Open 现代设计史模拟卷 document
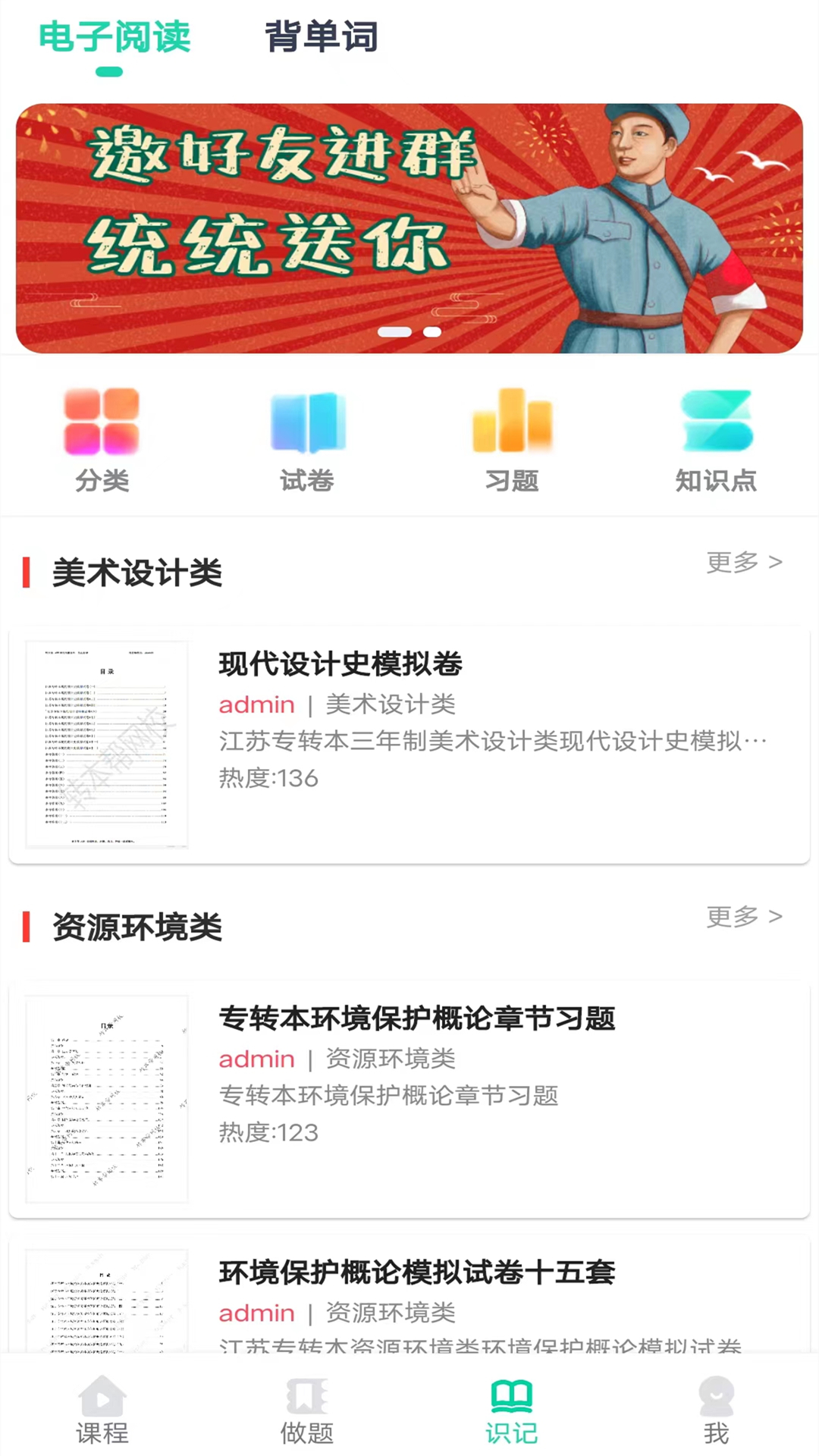 click(409, 743)
